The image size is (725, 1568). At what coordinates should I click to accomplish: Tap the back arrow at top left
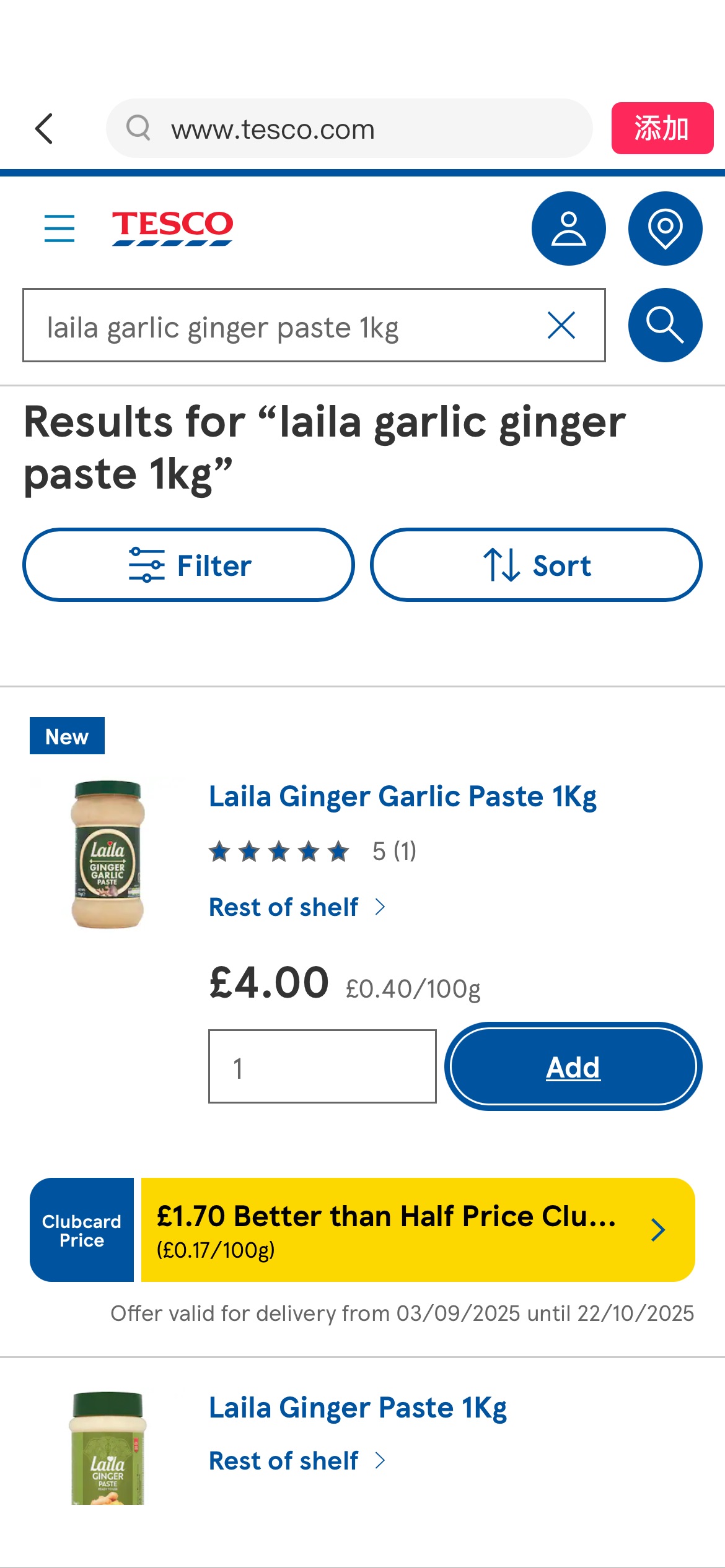point(43,128)
